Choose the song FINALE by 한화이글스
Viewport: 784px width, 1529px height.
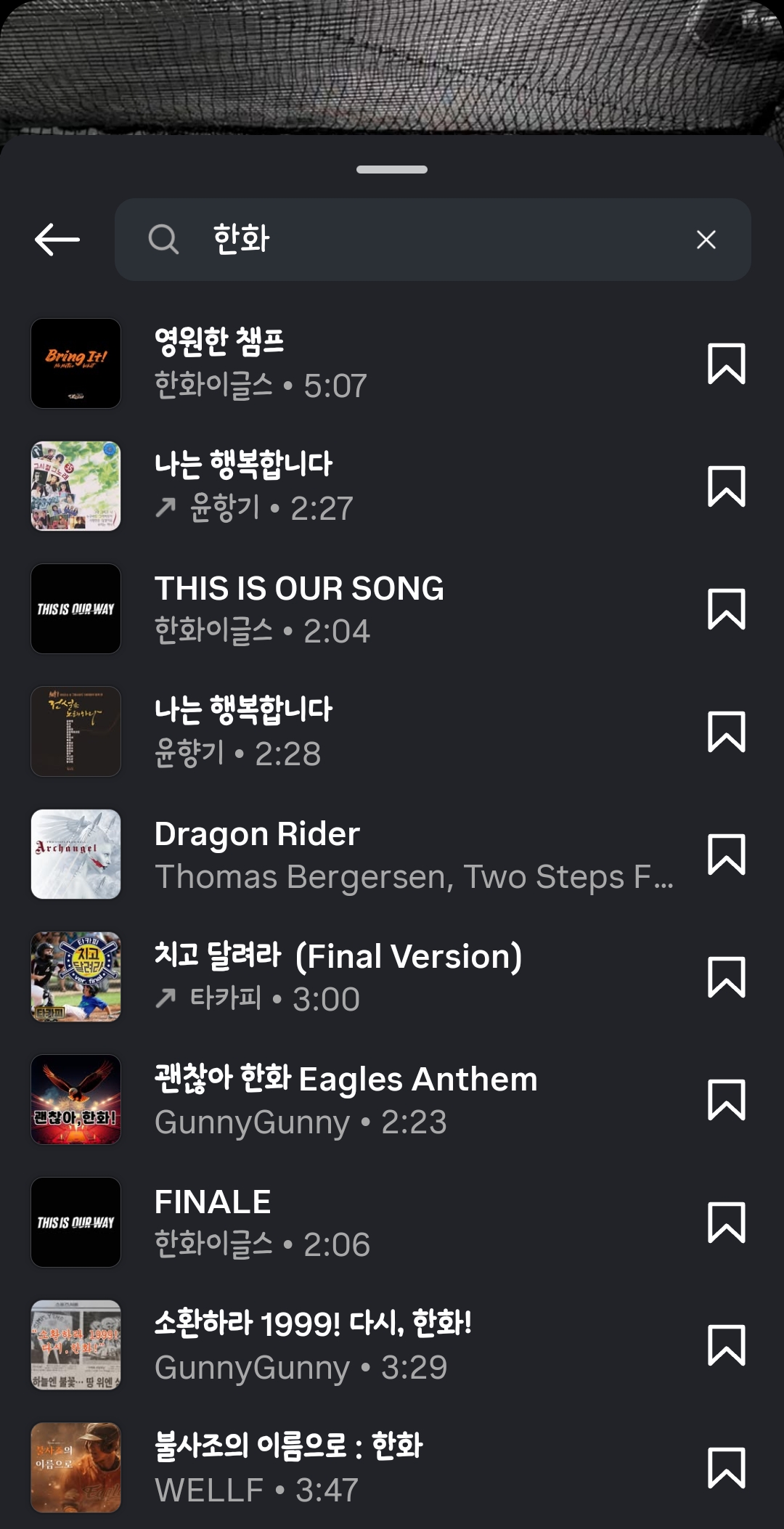point(363,1222)
